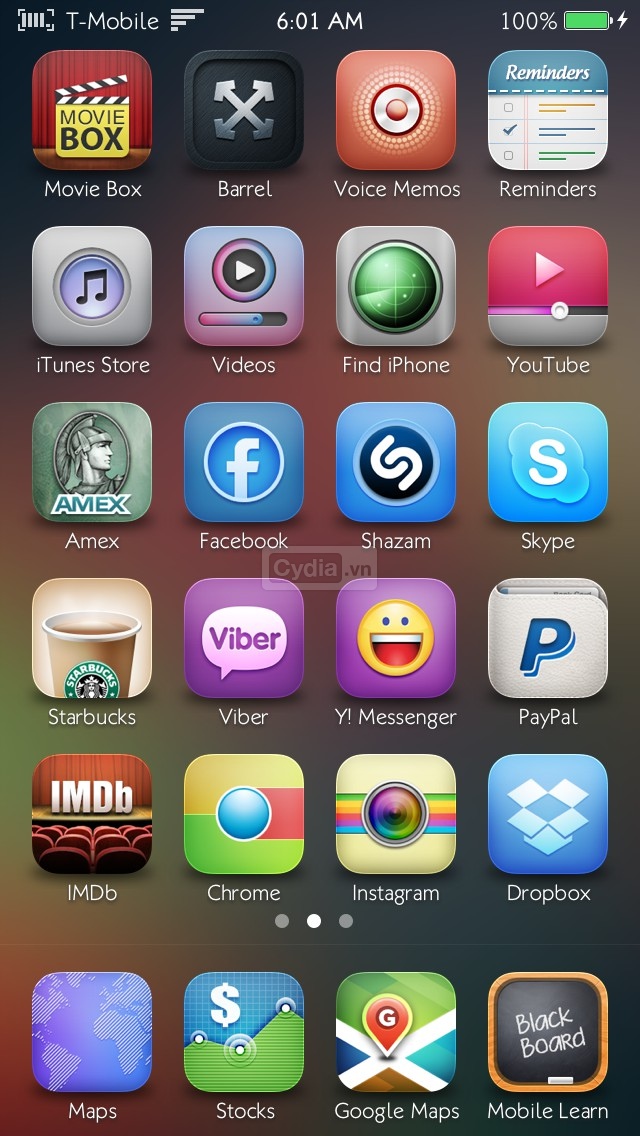This screenshot has height=1136, width=640.
Task: Launch Facebook
Action: point(244,463)
